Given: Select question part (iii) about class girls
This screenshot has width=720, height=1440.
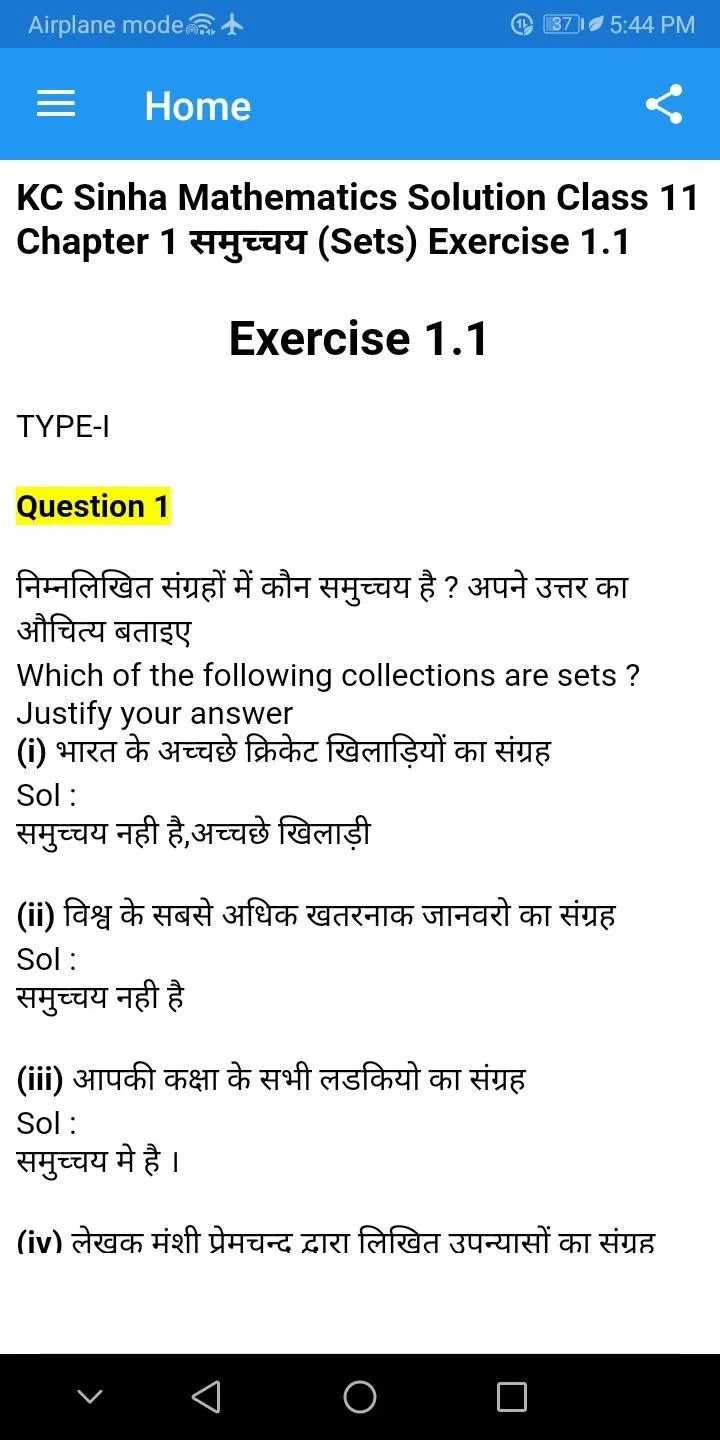Looking at the screenshot, I should pos(272,1077).
